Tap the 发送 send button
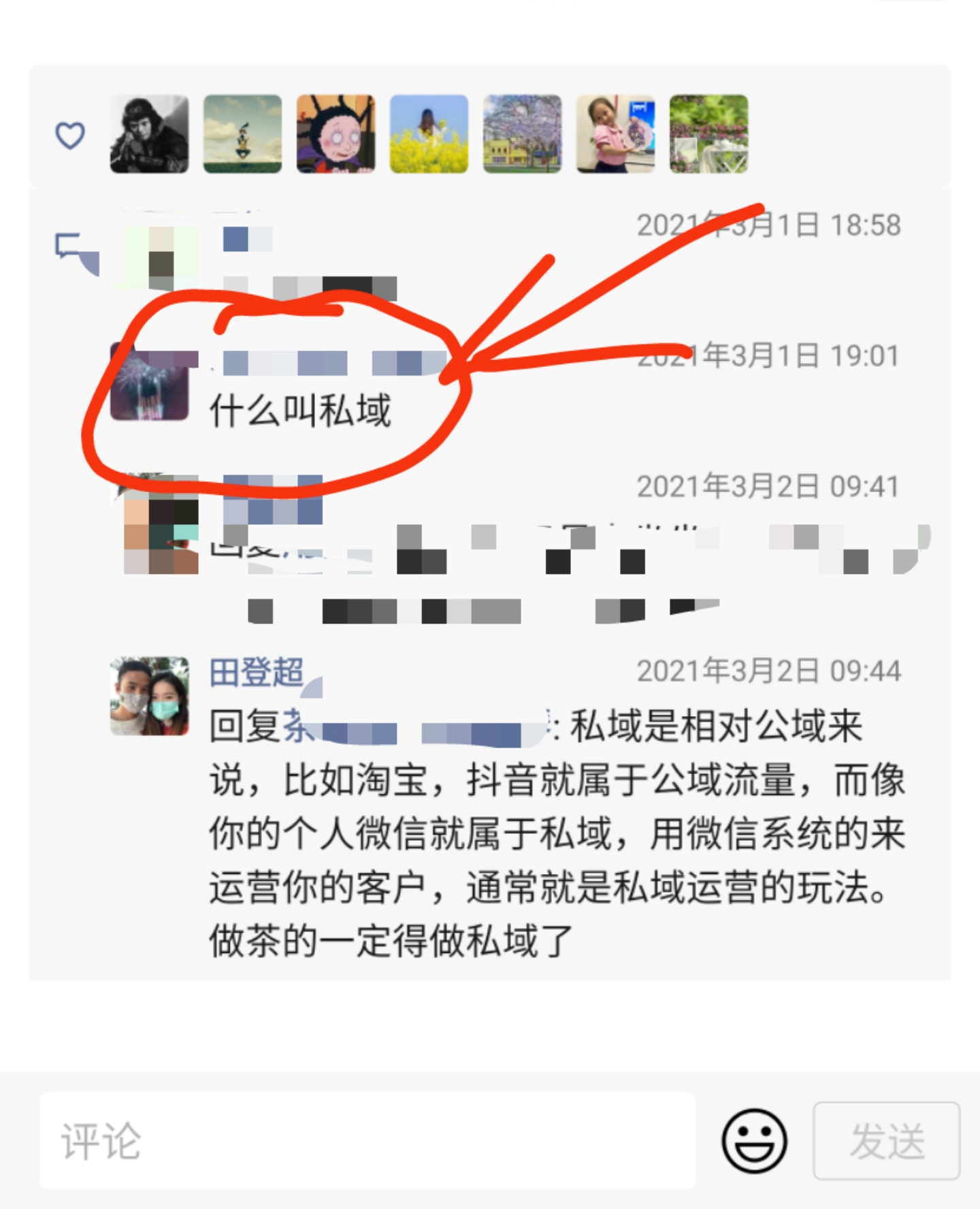Image resolution: width=980 pixels, height=1209 pixels. point(886,1141)
